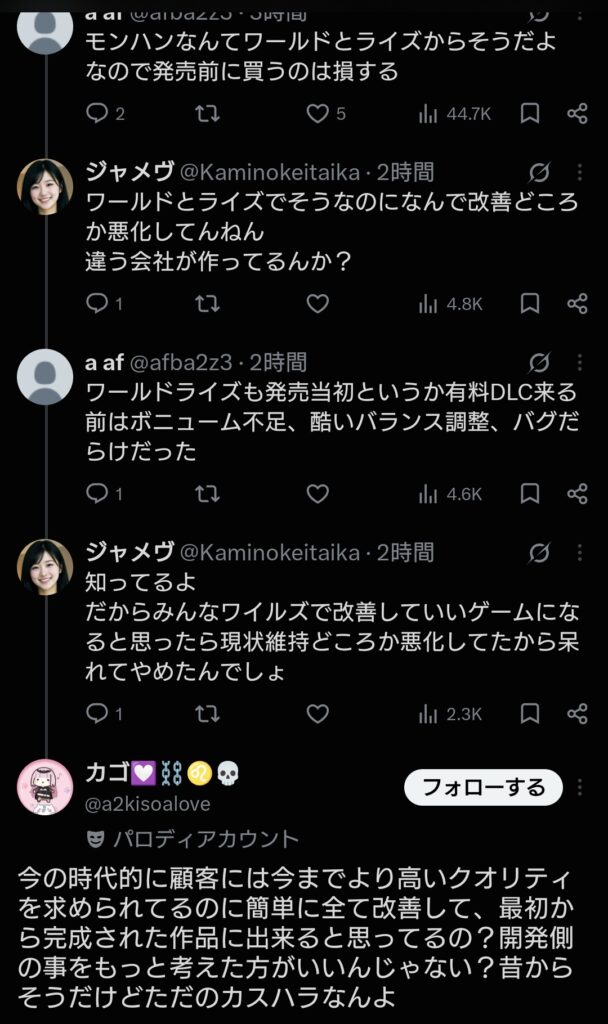Bookmark the tweet with 4.6K views
This screenshot has height=1024, width=608.
pyautogui.click(x=530, y=494)
